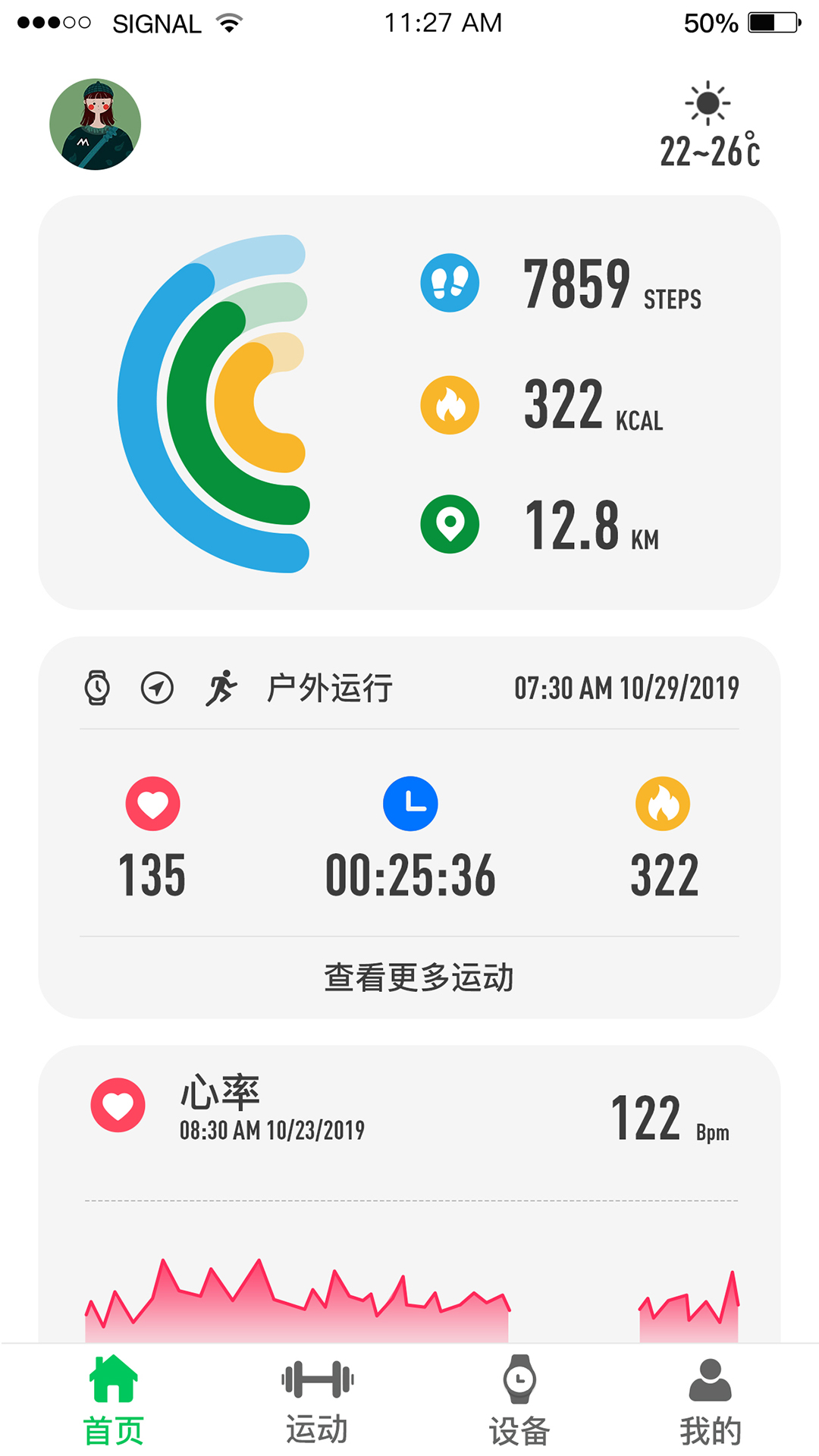Click the red heart icon above 135
The width and height of the screenshot is (819, 1456).
click(x=152, y=804)
